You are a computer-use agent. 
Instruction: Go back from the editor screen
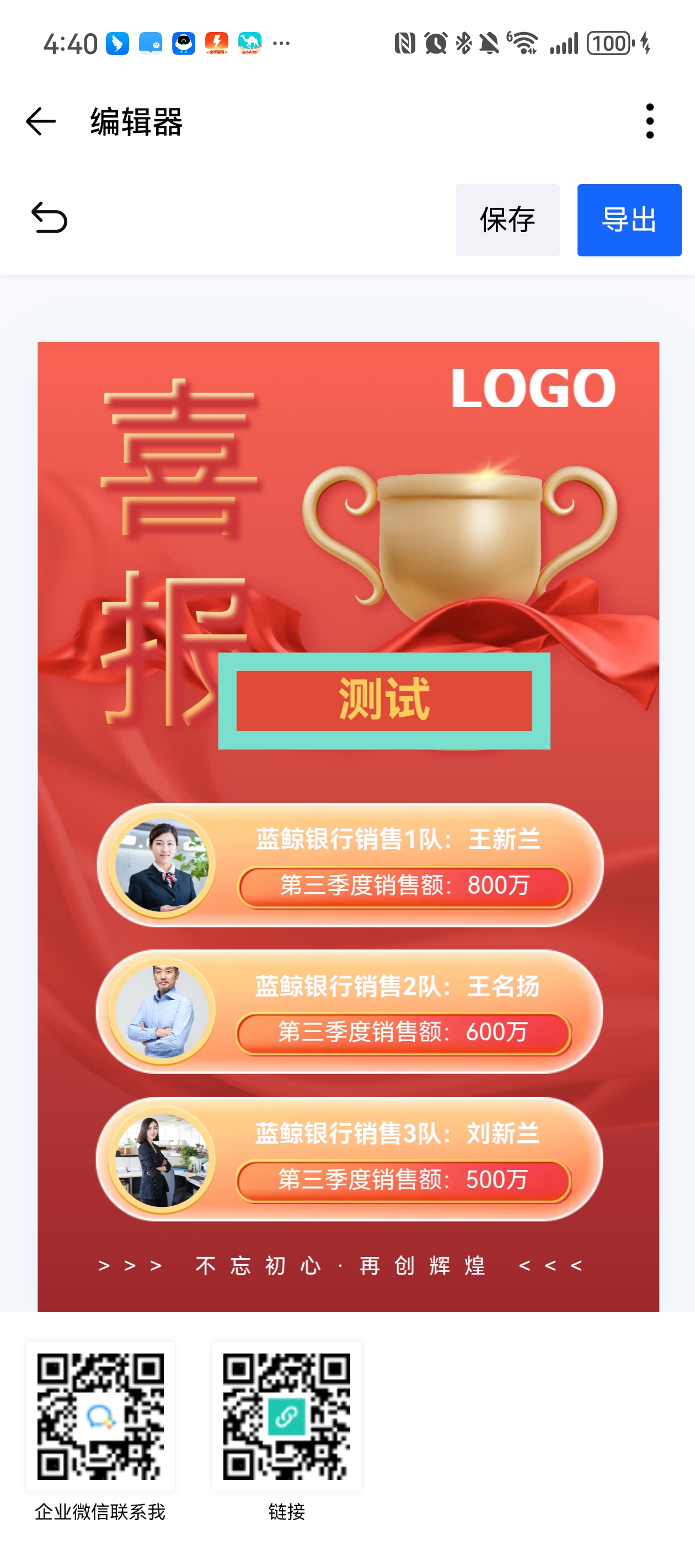41,121
